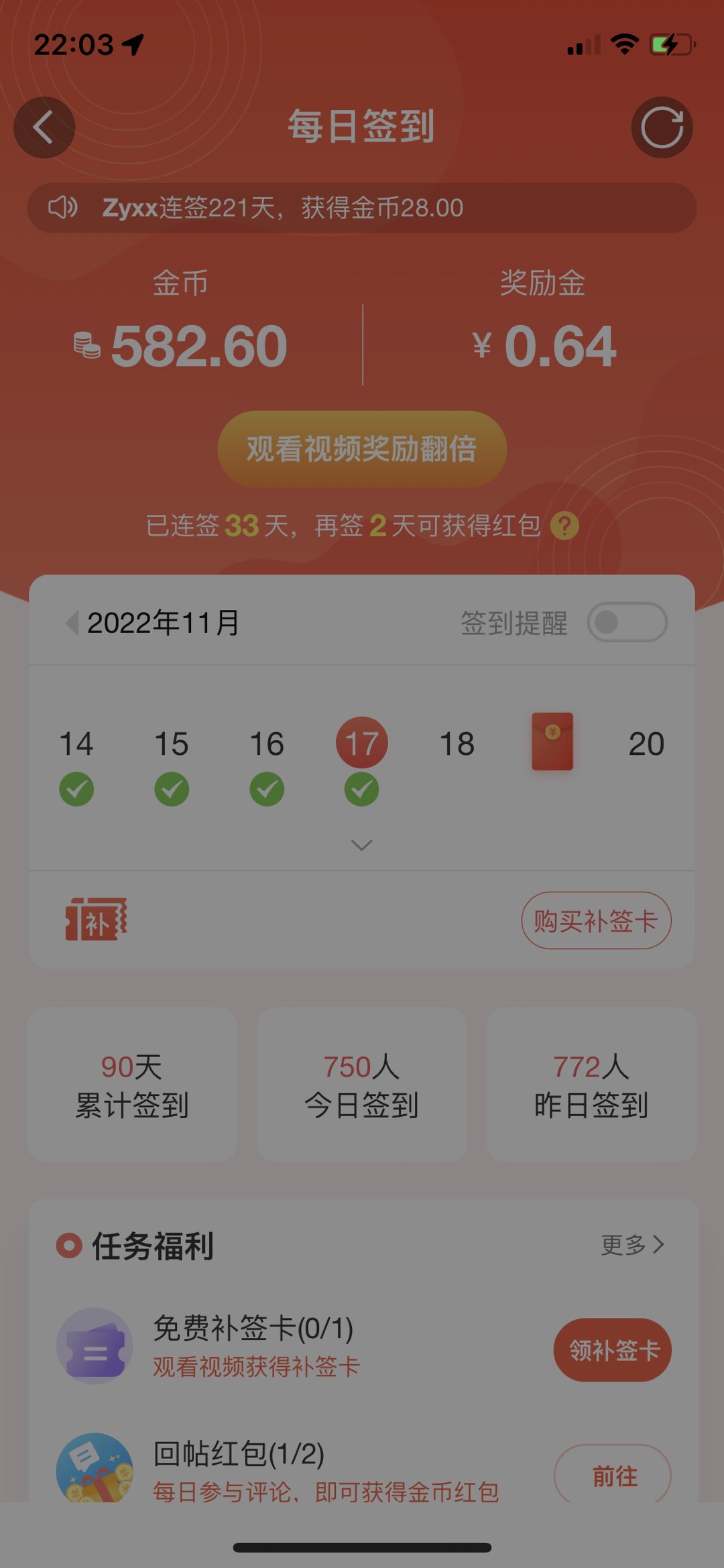Viewport: 724px width, 1568px height.
Task: Tap the question mark beside streak reward text
Action: [565, 528]
